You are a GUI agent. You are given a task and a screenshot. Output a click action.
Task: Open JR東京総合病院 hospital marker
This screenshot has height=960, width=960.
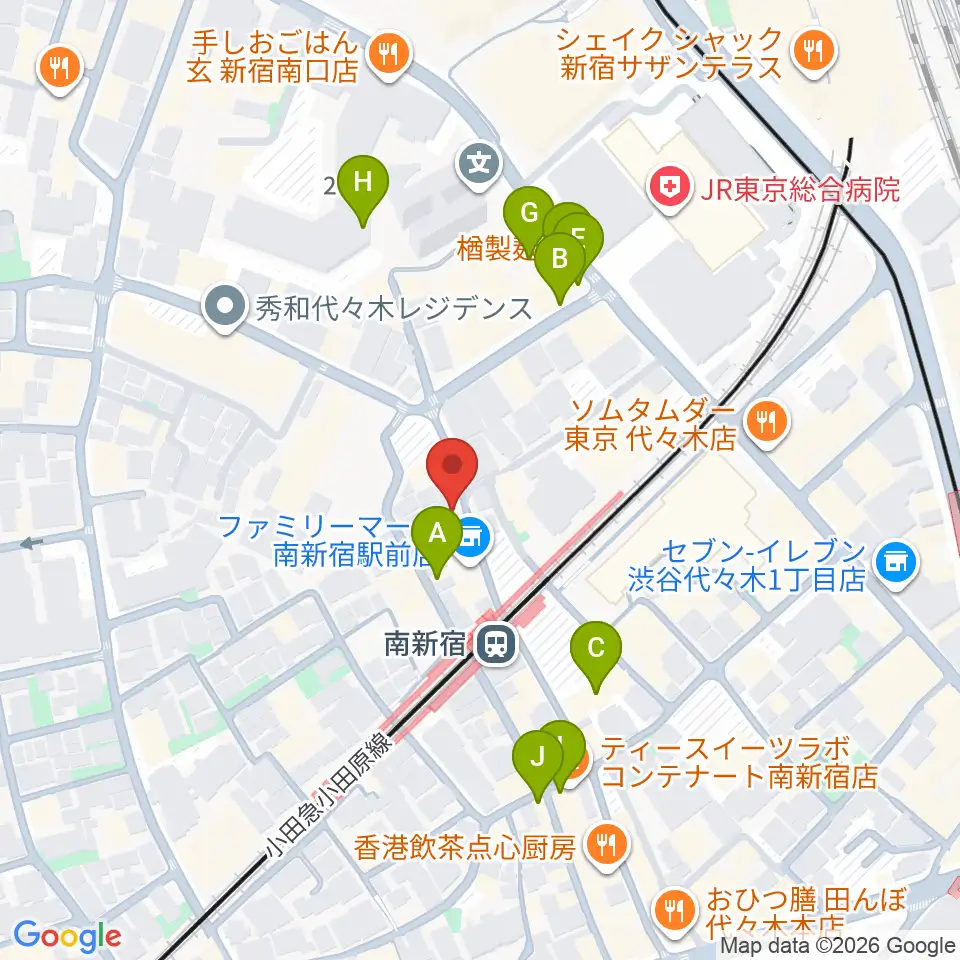(x=670, y=188)
